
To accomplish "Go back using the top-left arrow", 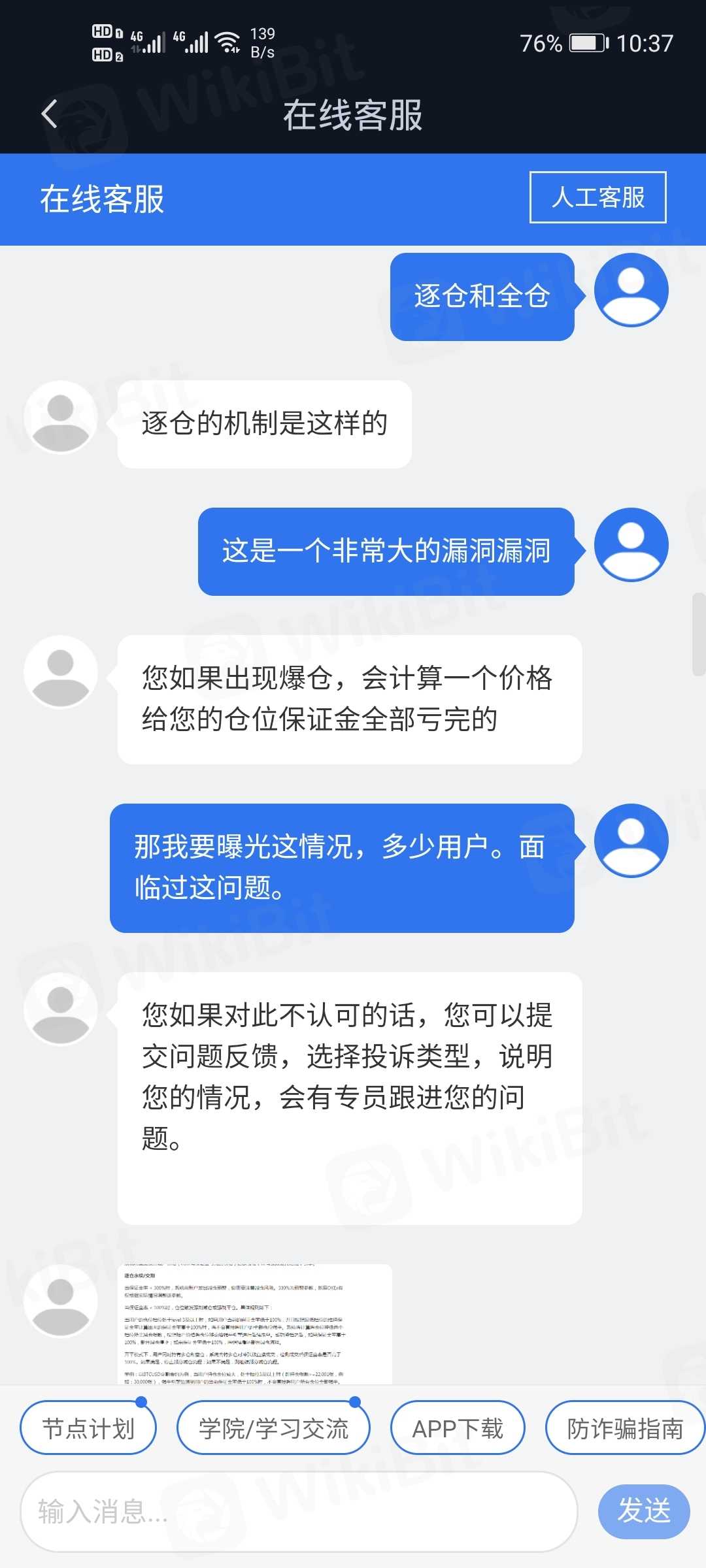I will [50, 114].
